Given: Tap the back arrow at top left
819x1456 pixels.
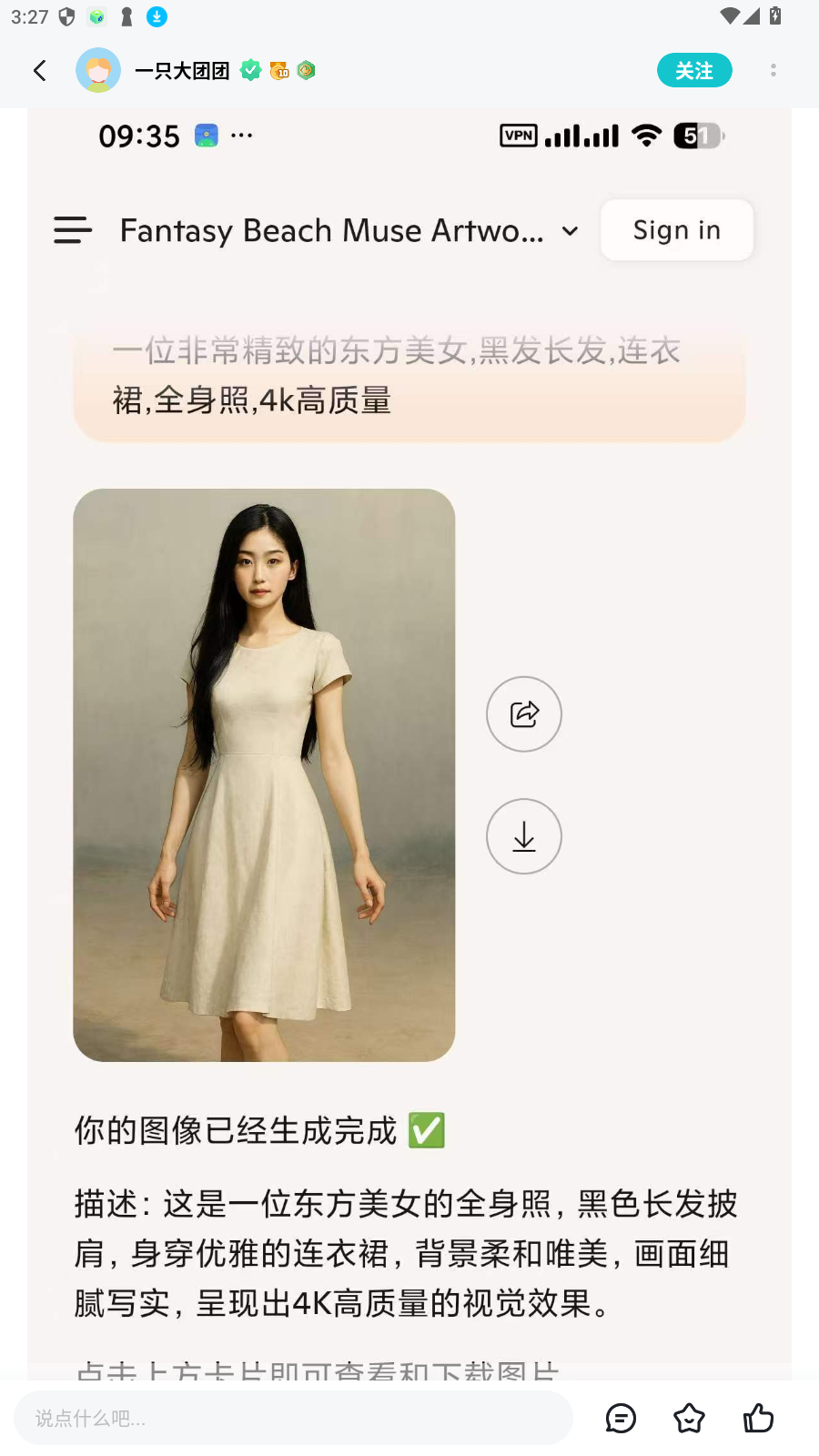Looking at the screenshot, I should tap(39, 70).
